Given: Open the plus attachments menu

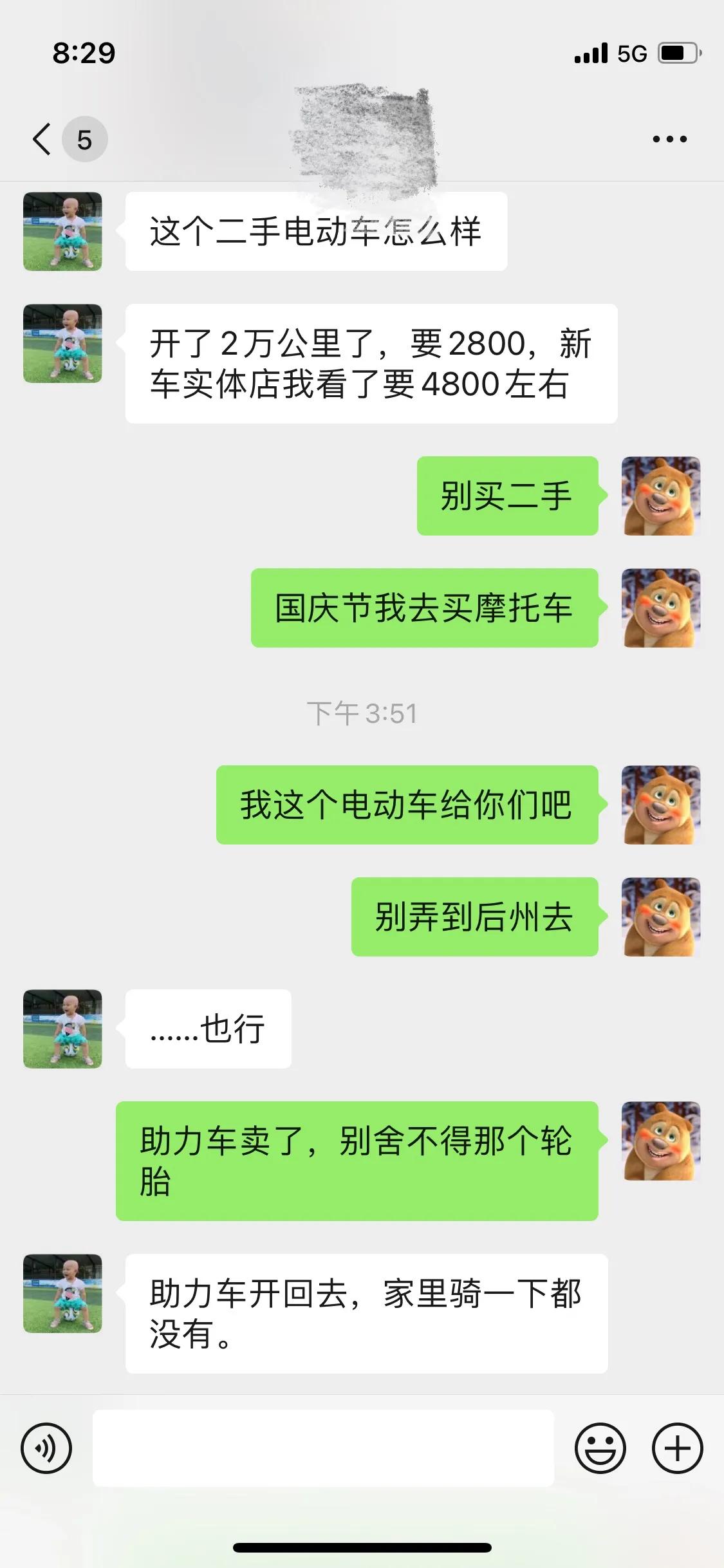Looking at the screenshot, I should click(x=677, y=1449).
